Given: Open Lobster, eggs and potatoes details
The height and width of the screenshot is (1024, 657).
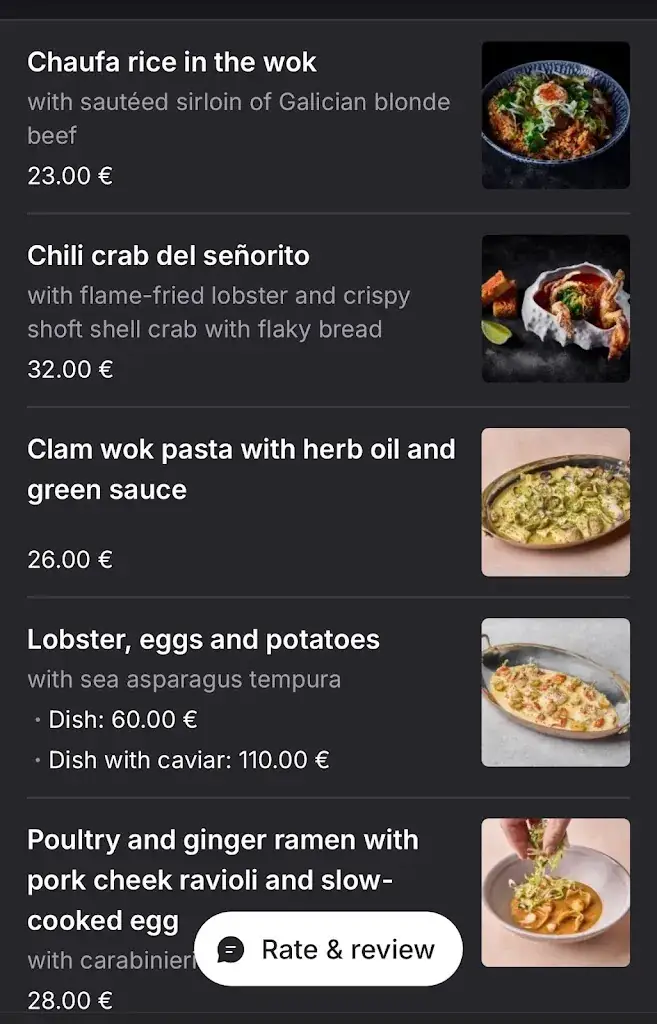Looking at the screenshot, I should [x=203, y=640].
